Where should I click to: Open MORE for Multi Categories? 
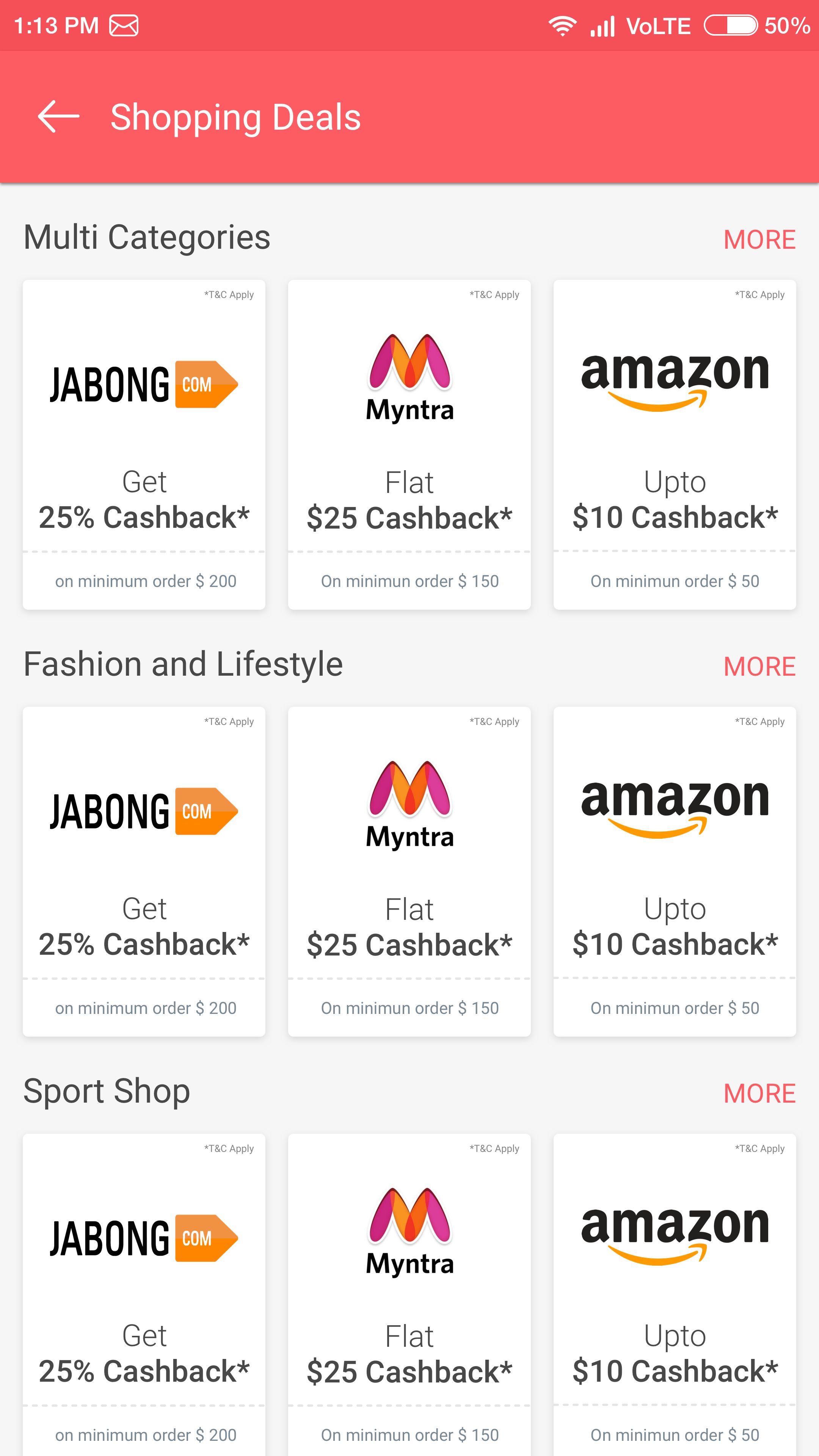pos(759,239)
